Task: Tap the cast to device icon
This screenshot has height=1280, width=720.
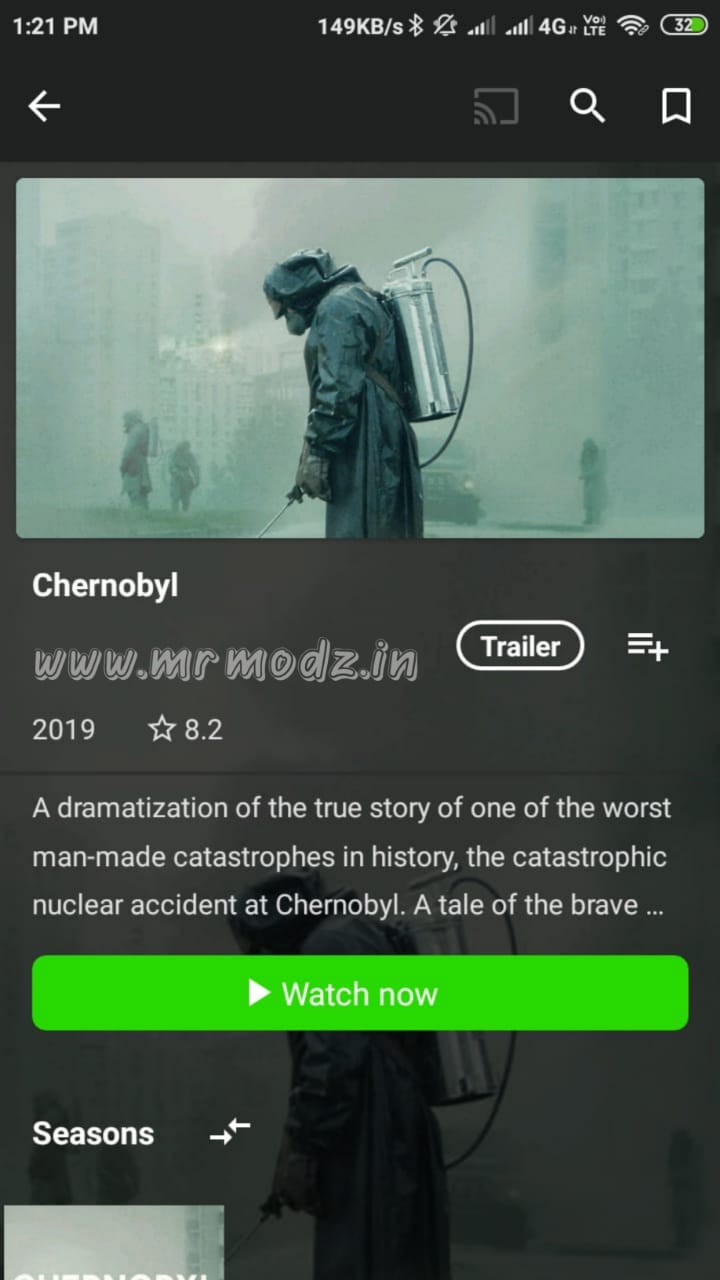Action: 496,106
